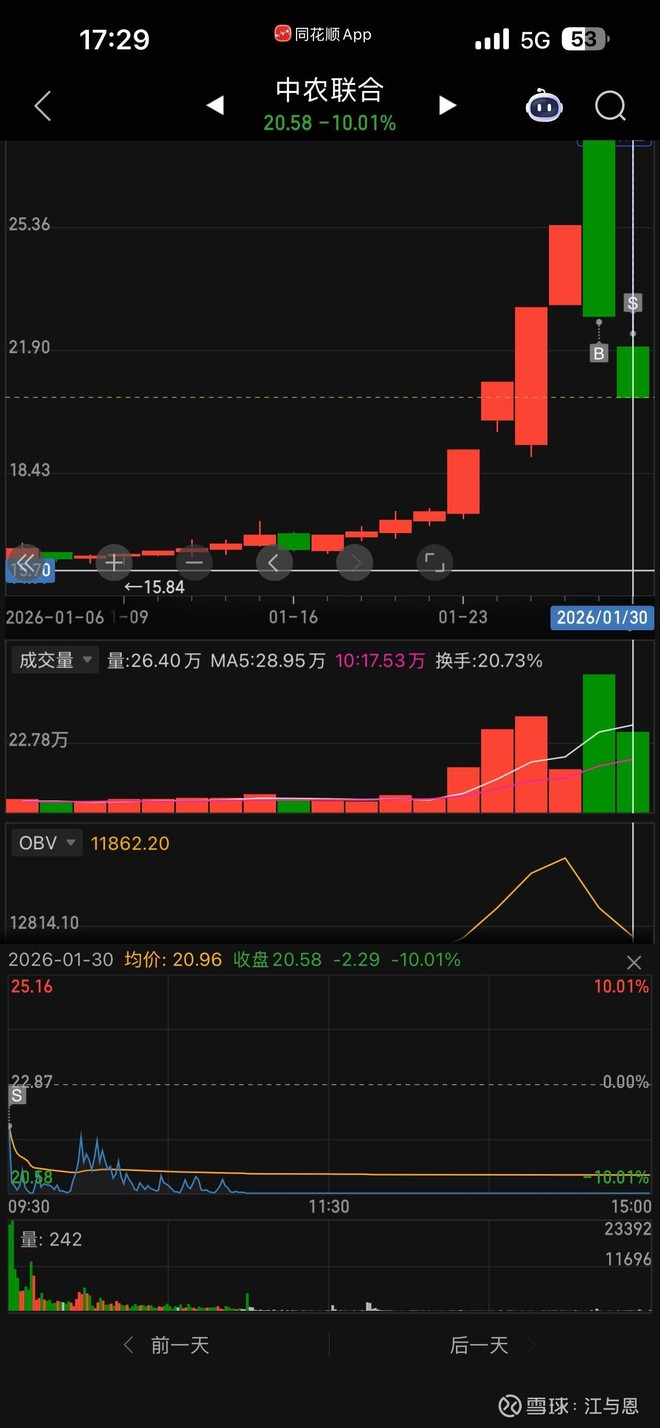Switch to the next stock
Screen dimensions: 660x1428
tap(447, 106)
